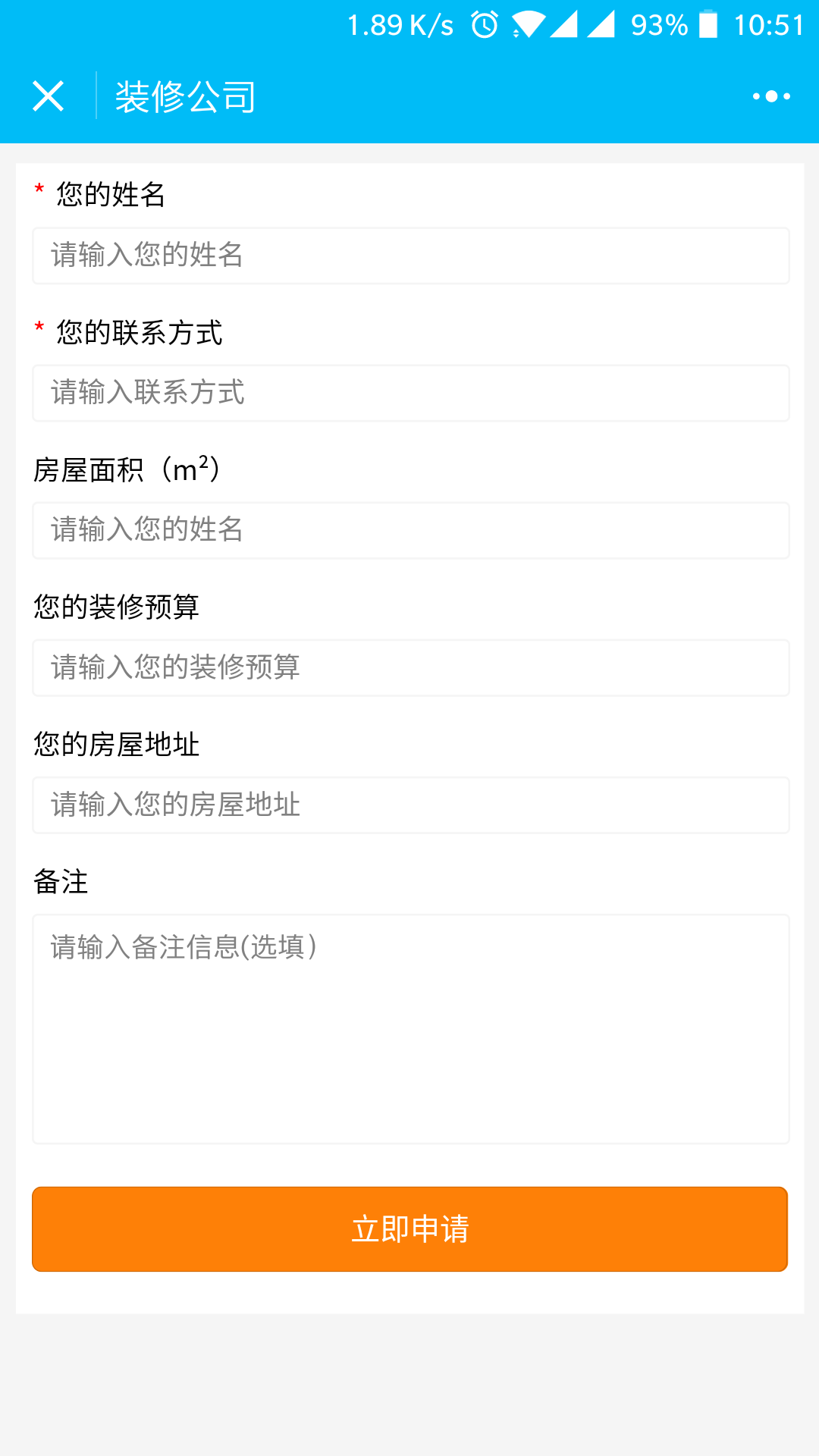Image resolution: width=819 pixels, height=1456 pixels.
Task: Focus the 您的姓名 name field
Action: [410, 256]
